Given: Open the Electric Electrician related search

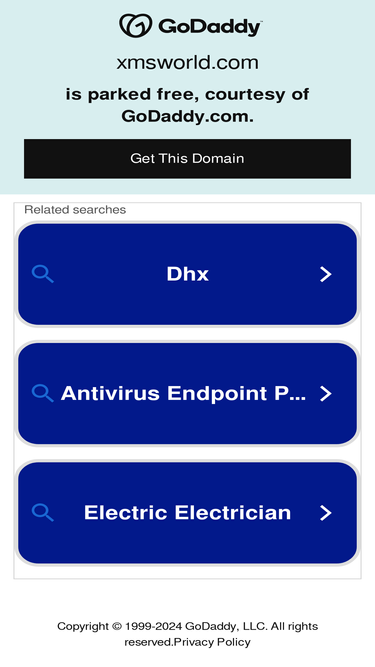Looking at the screenshot, I should tap(187, 513).
